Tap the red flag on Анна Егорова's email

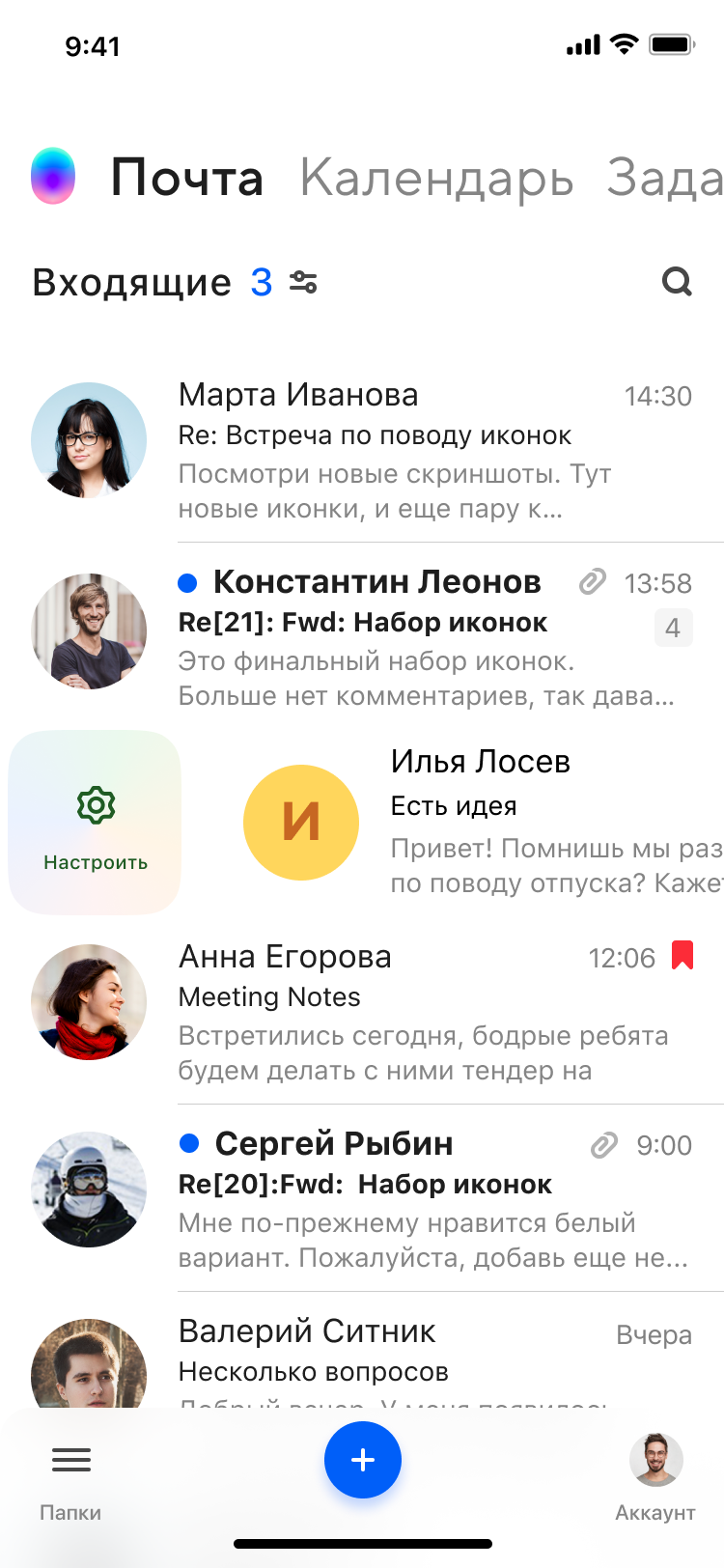pos(682,956)
